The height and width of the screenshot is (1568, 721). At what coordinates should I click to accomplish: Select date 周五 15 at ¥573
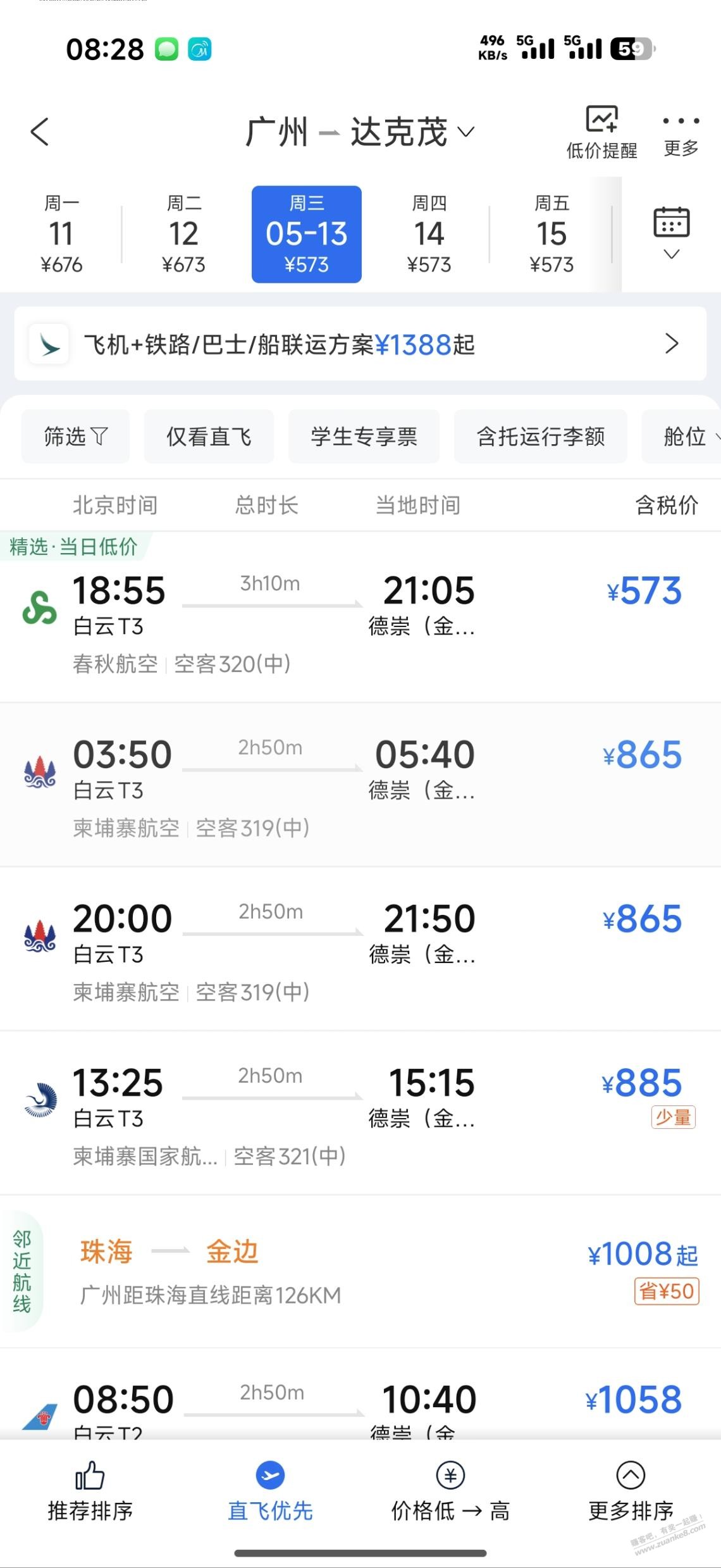[552, 234]
